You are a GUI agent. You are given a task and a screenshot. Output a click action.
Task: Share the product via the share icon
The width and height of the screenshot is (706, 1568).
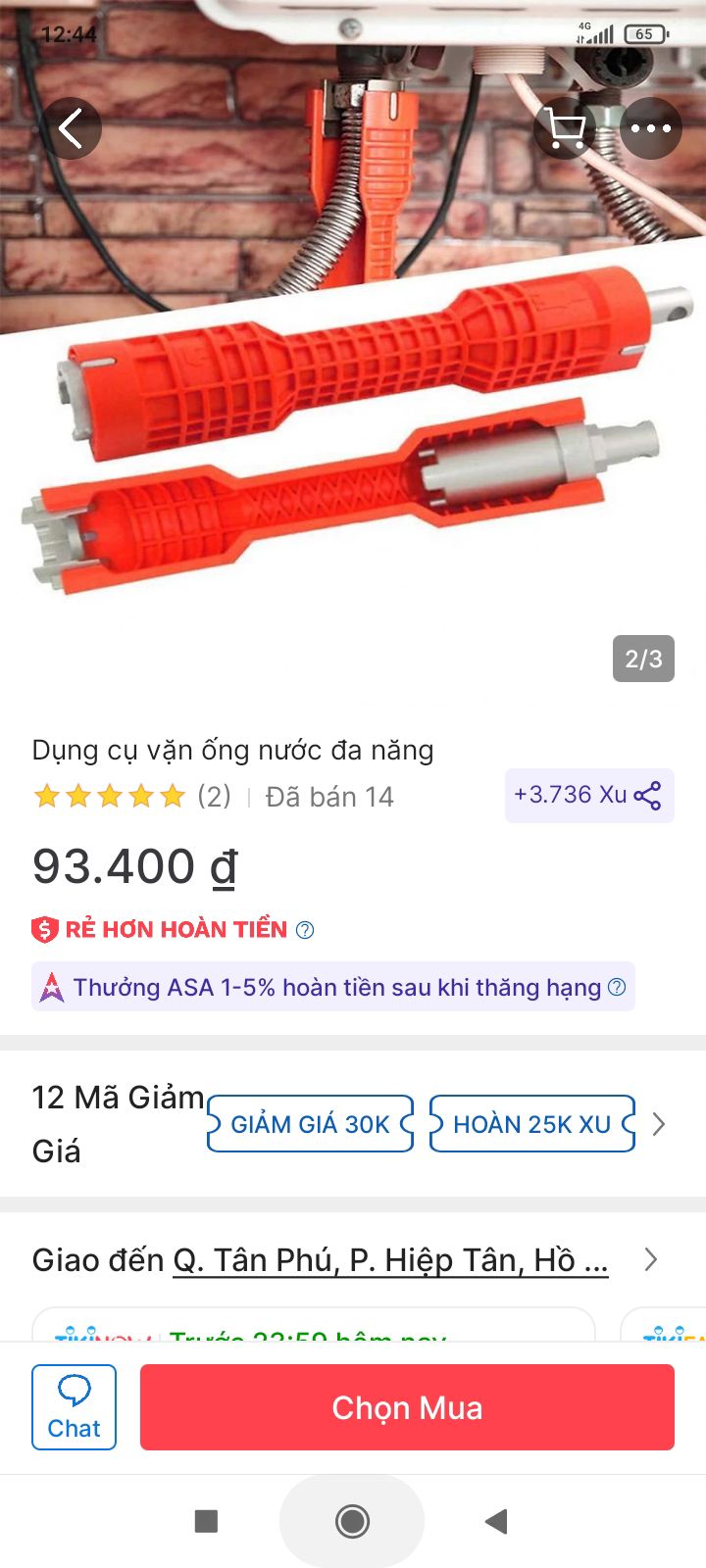click(647, 796)
